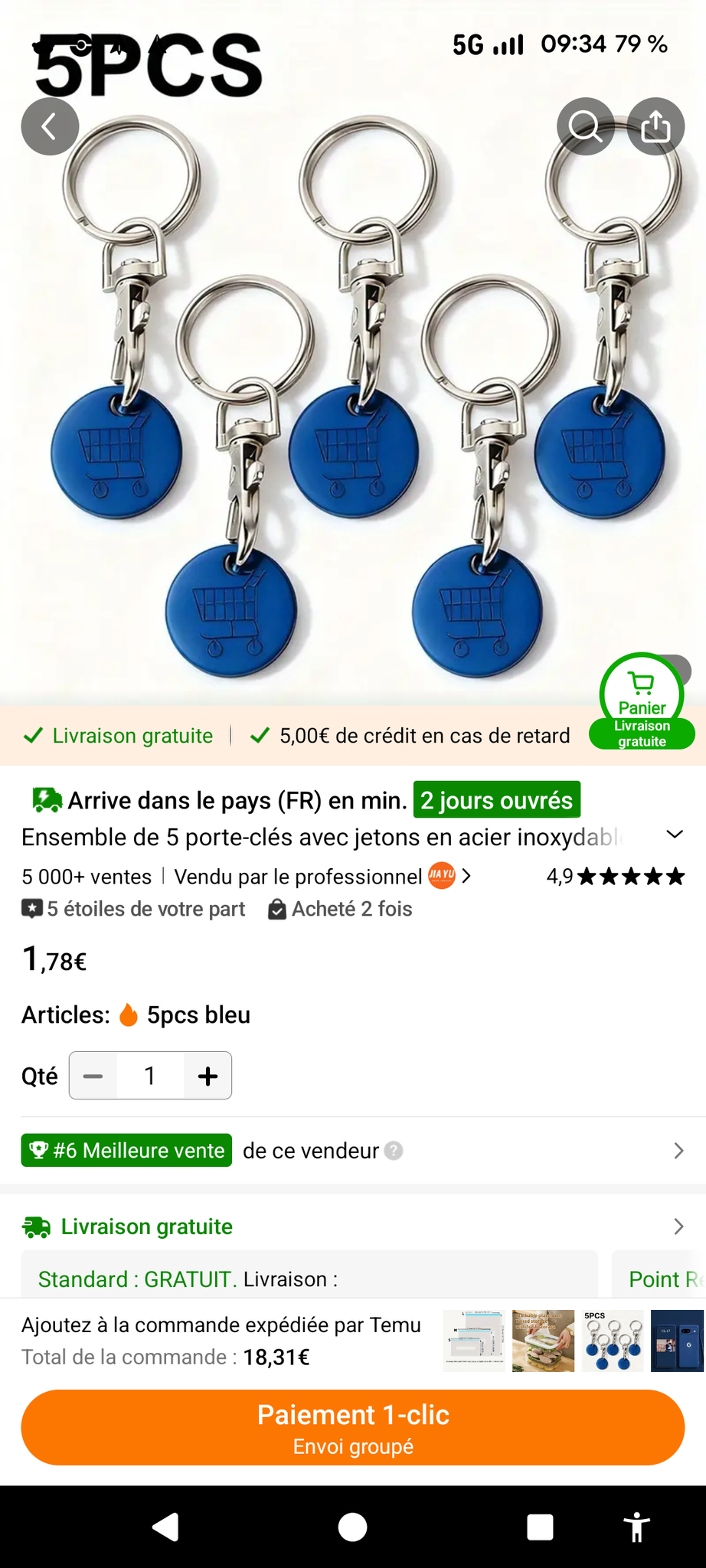Decrease the quantity by one
The image size is (706, 1568).
(93, 1076)
